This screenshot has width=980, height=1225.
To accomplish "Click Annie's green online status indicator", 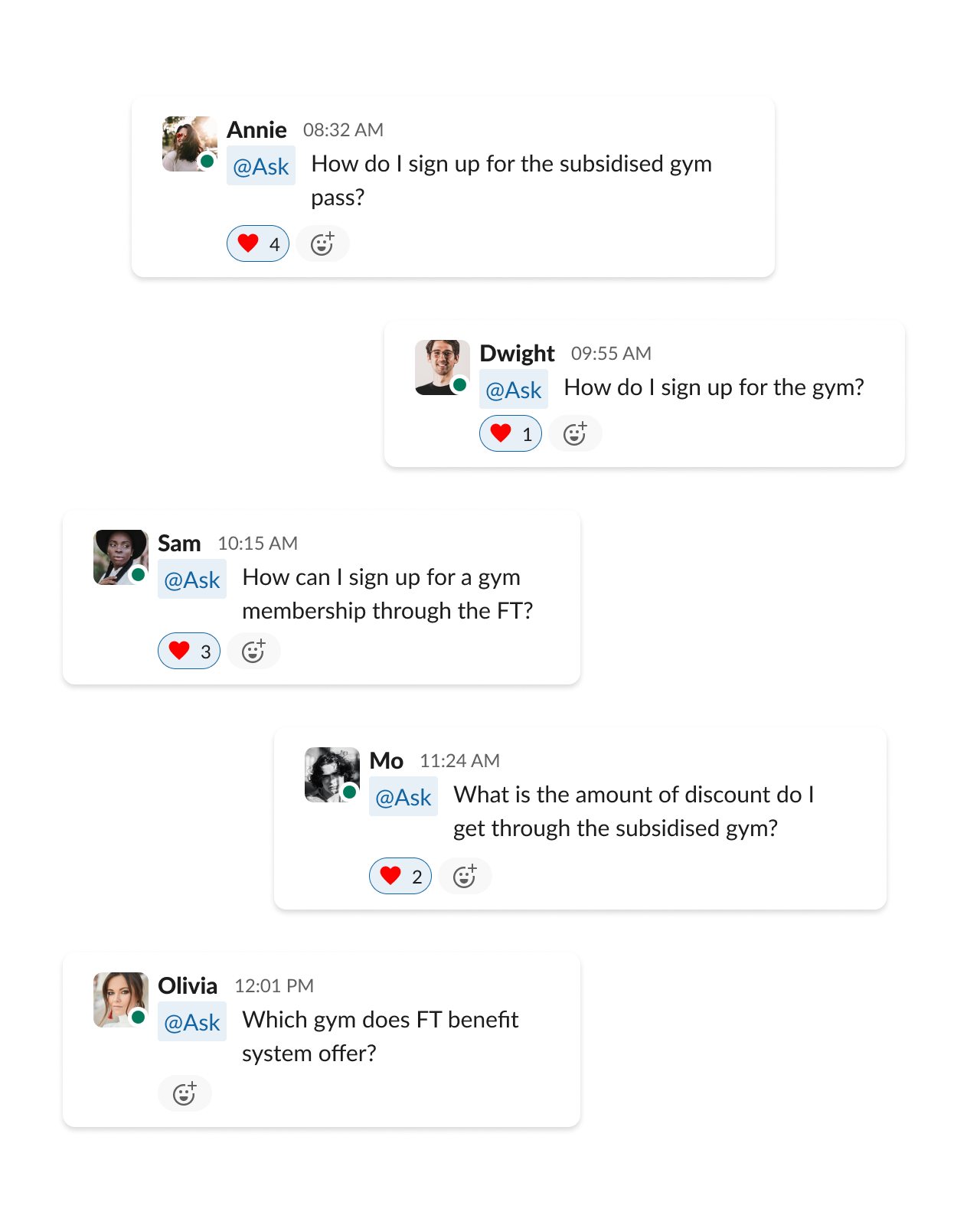I will pos(207,161).
